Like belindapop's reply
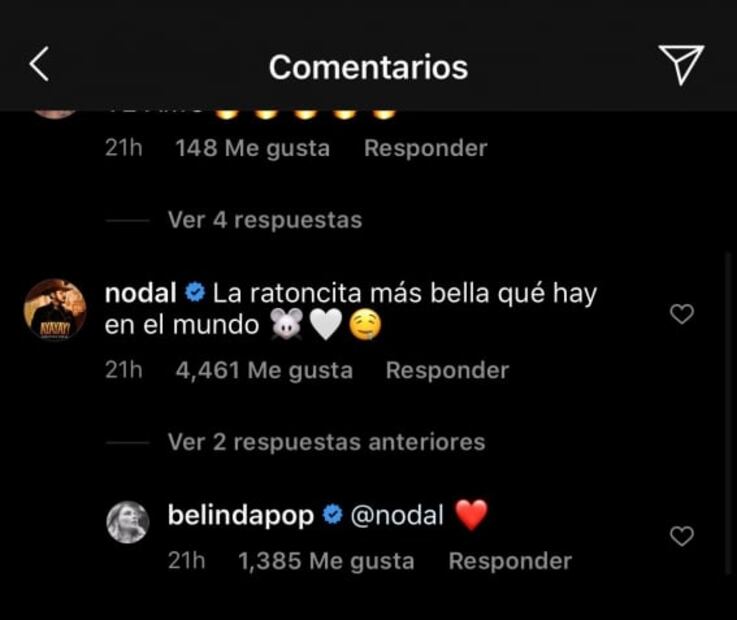This screenshot has width=737, height=620. pos(681,537)
